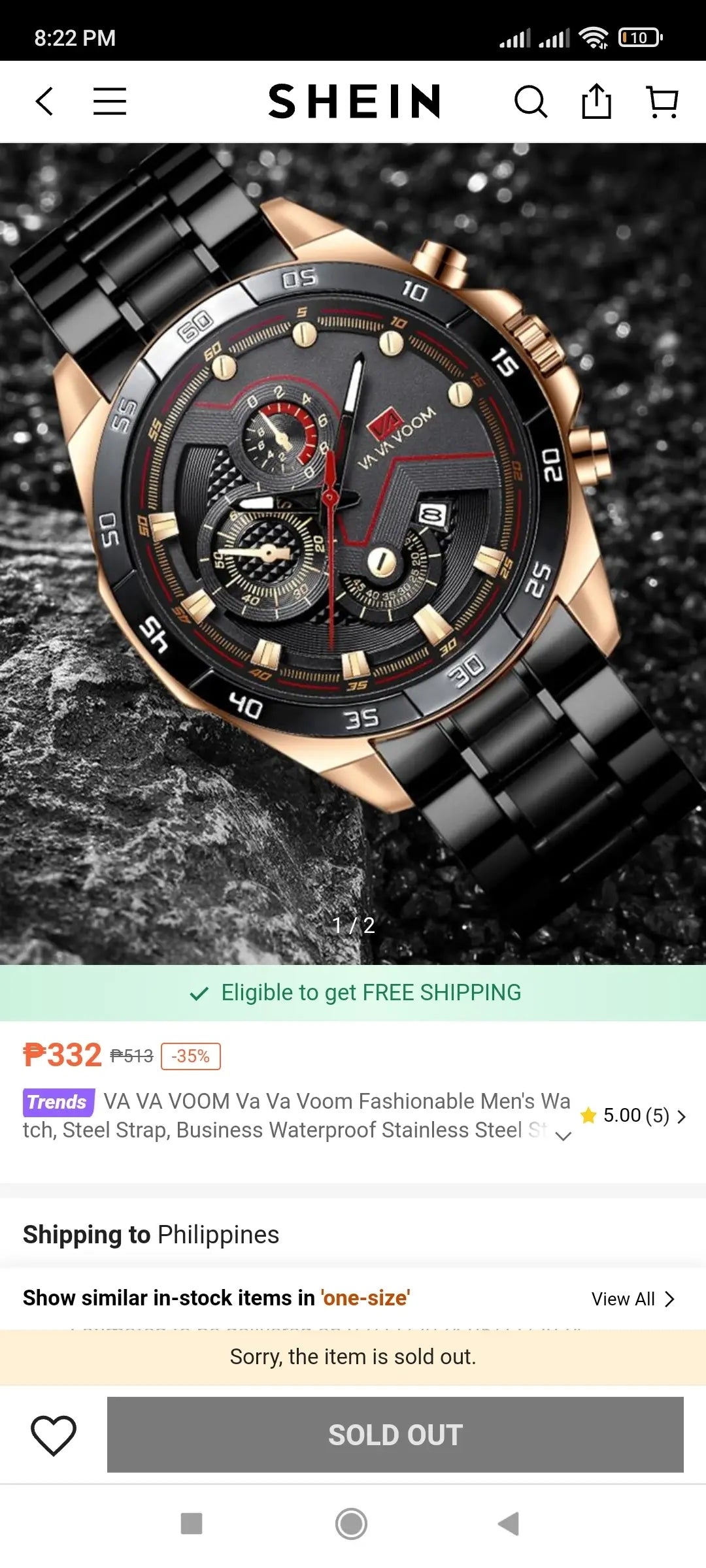The width and height of the screenshot is (706, 1568).
Task: Go to the system home screen
Action: pyautogui.click(x=352, y=1524)
